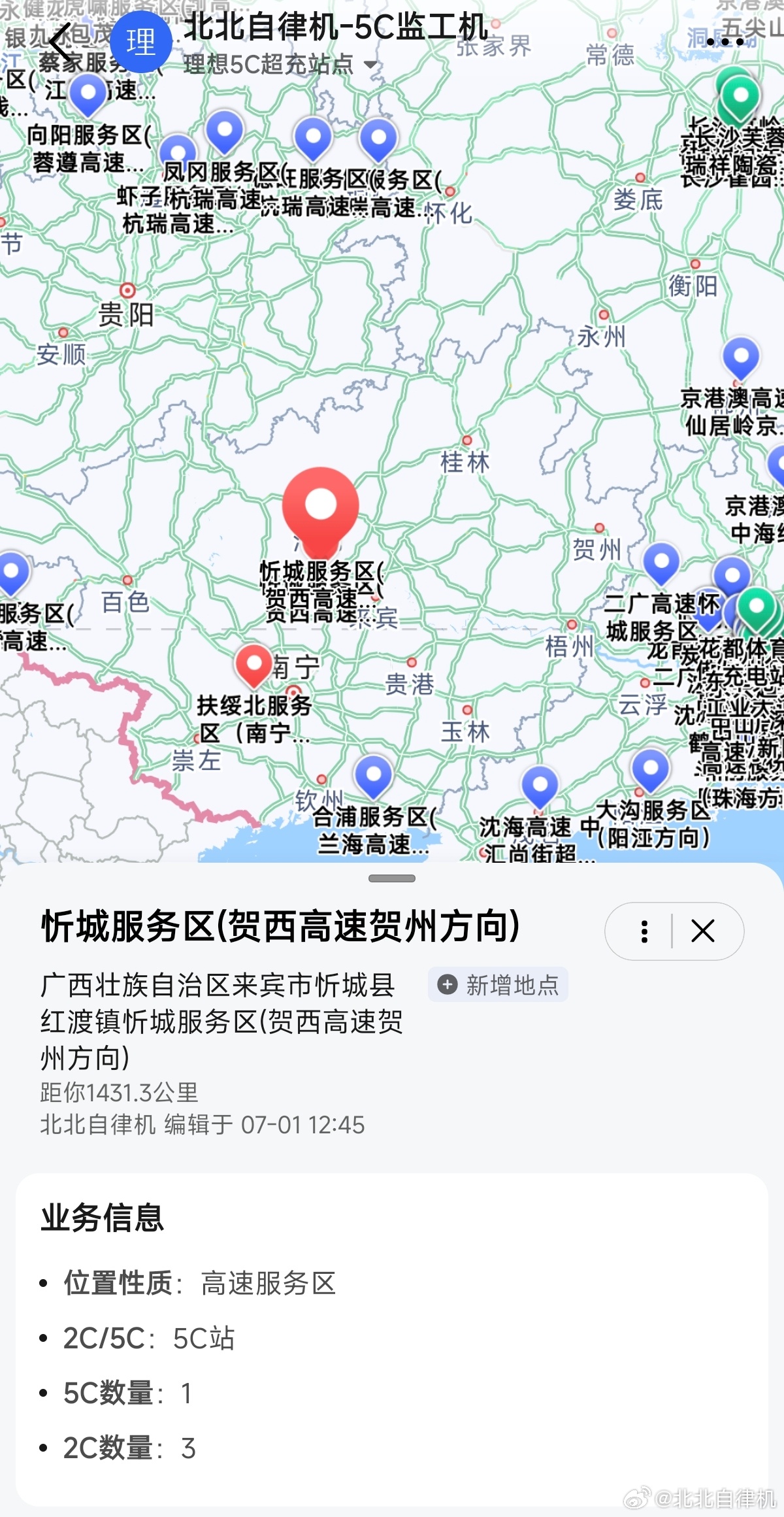The width and height of the screenshot is (784, 1517).
Task: Tap the panel drag handle
Action: (x=392, y=878)
